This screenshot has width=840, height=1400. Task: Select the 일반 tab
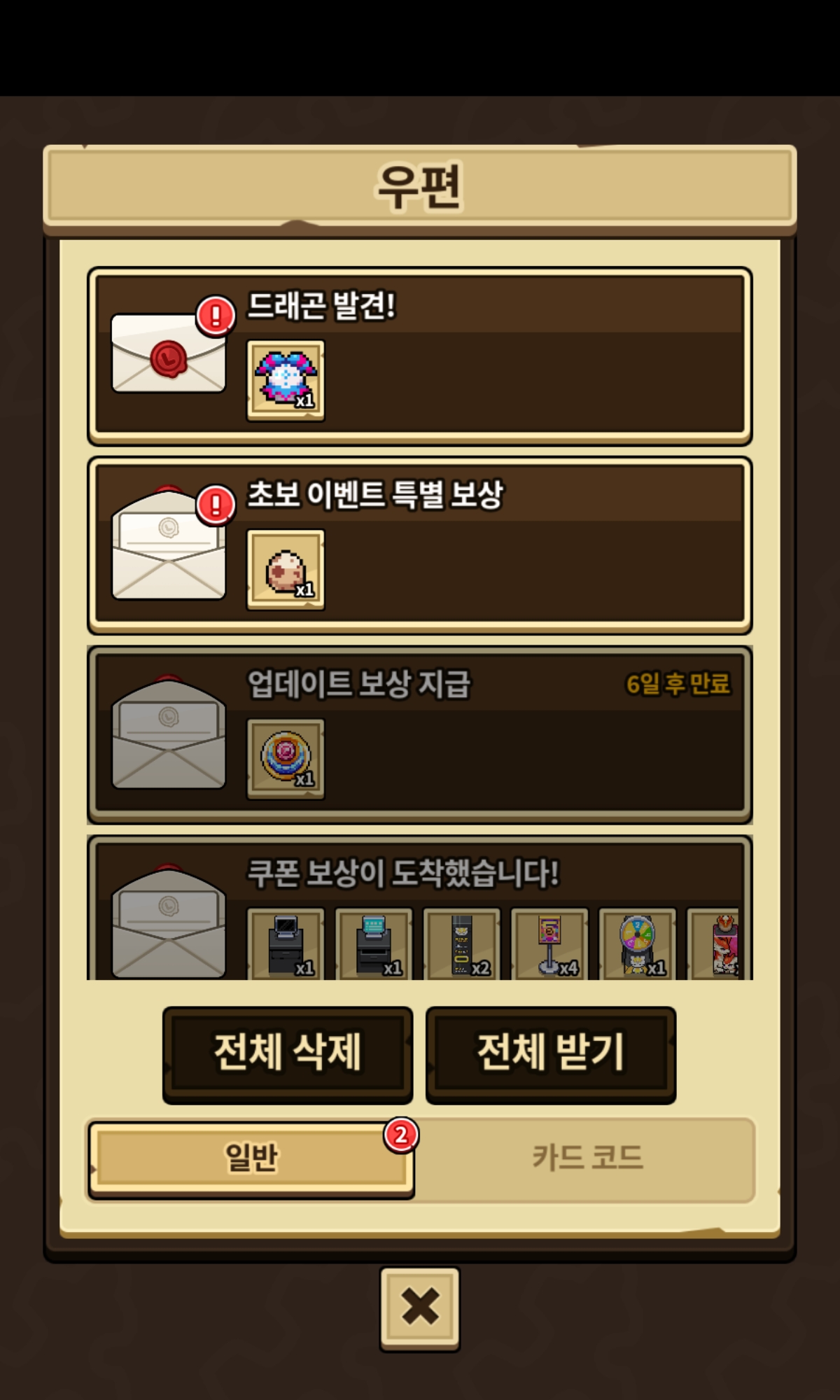(x=251, y=1158)
